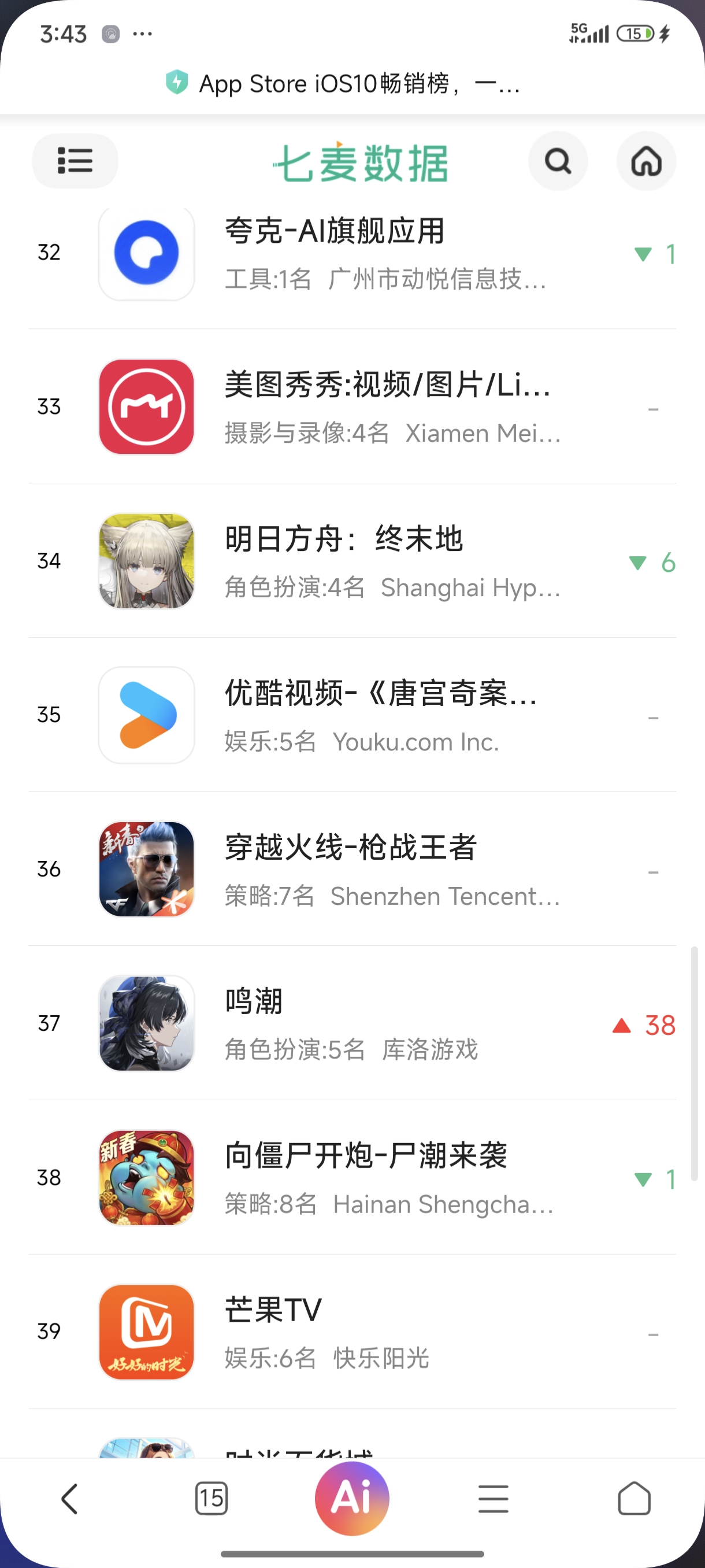
Task: Go back with the browser back arrow
Action: click(70, 1498)
